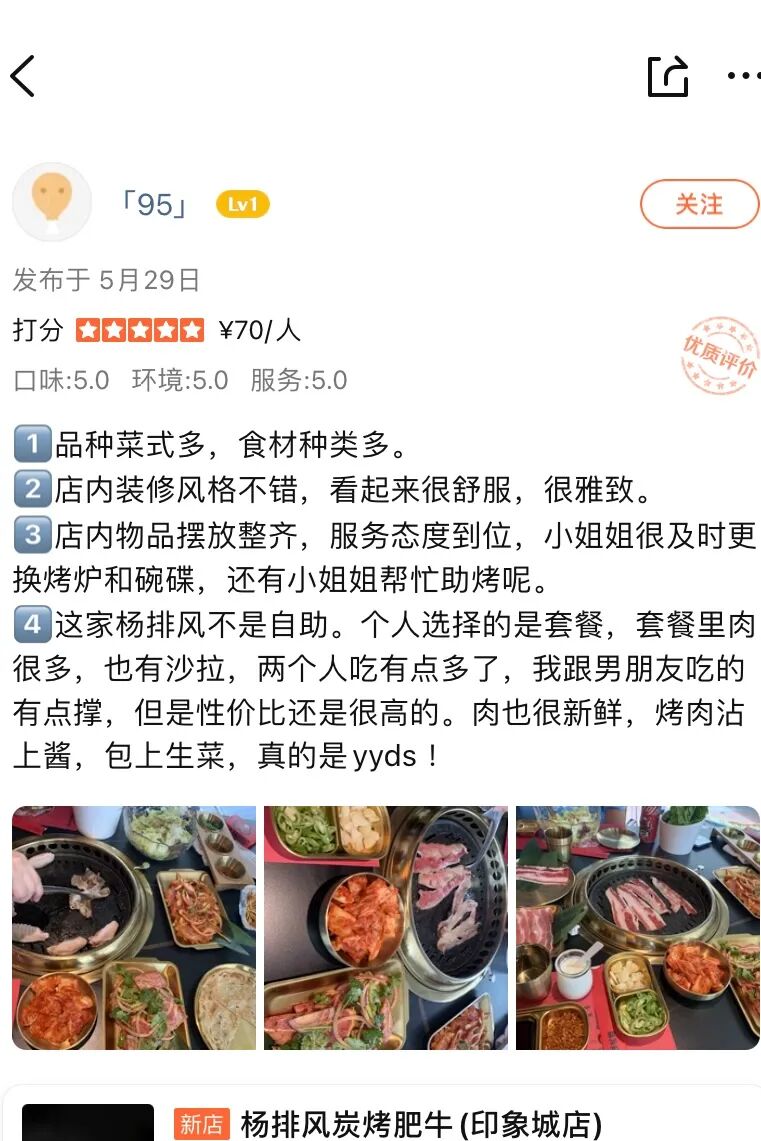Open the three-dot overflow menu
761x1141 pixels.
pos(744,76)
